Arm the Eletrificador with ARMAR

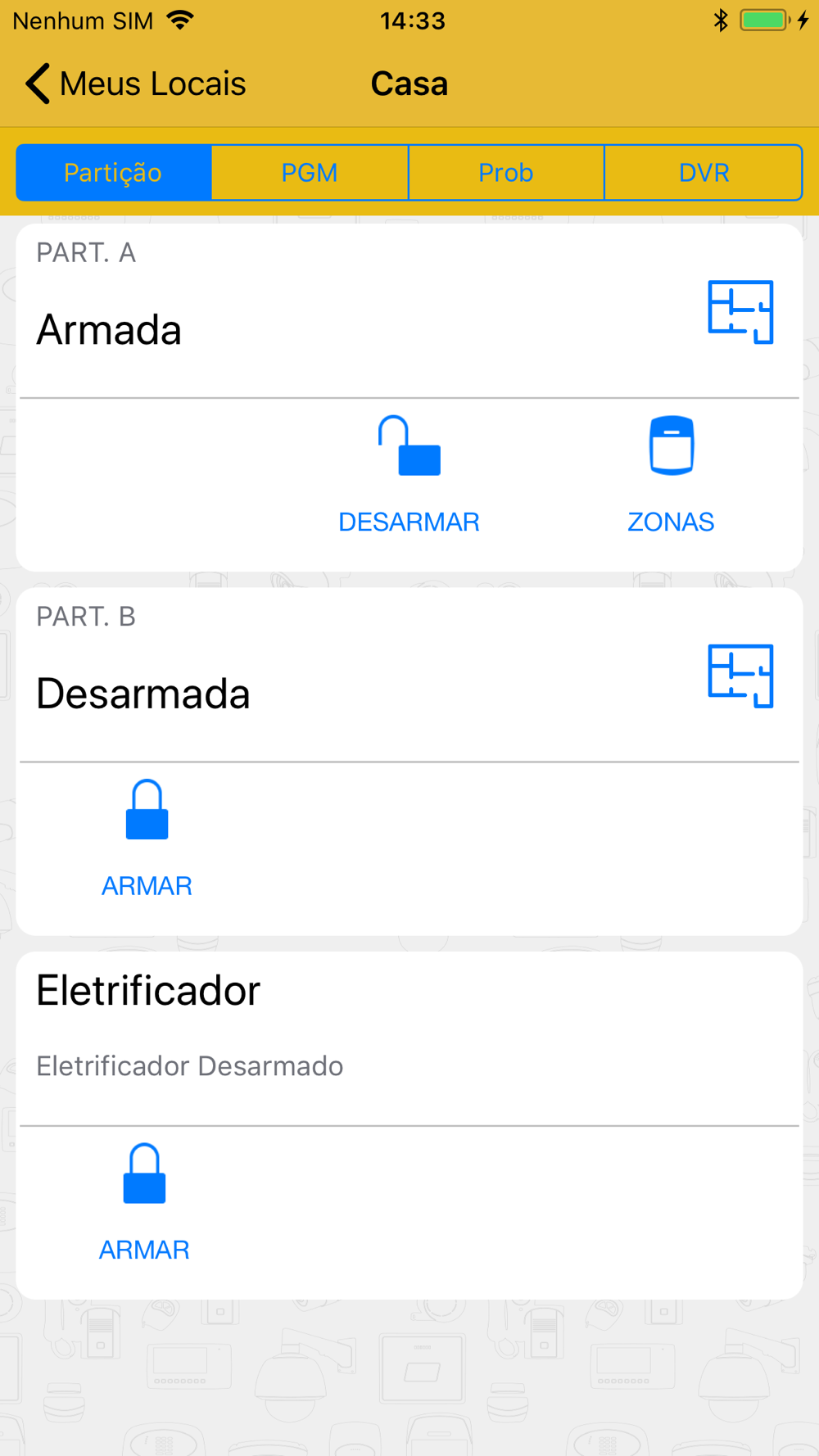[144, 1202]
